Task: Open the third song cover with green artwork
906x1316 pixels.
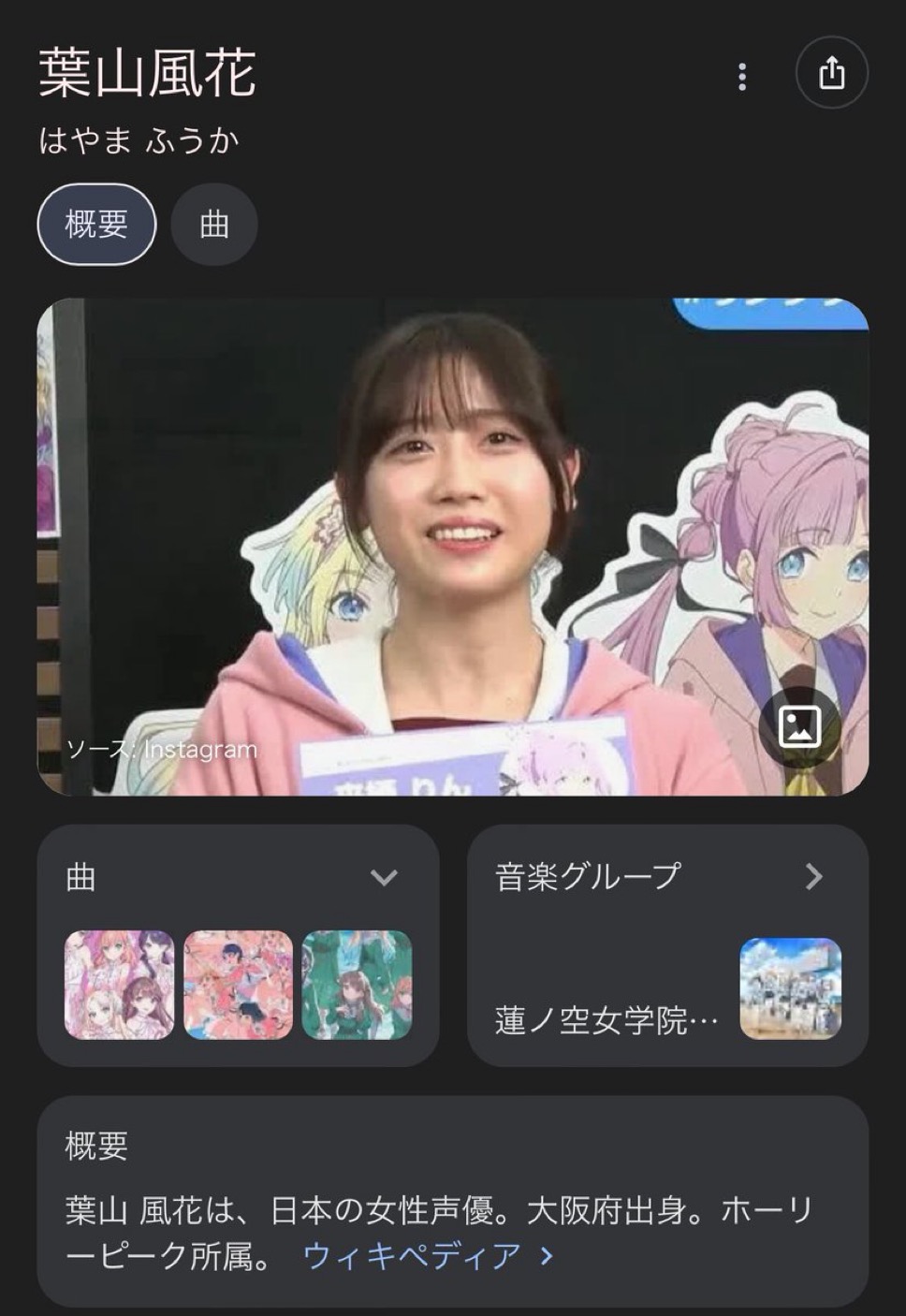Action: pos(357,985)
